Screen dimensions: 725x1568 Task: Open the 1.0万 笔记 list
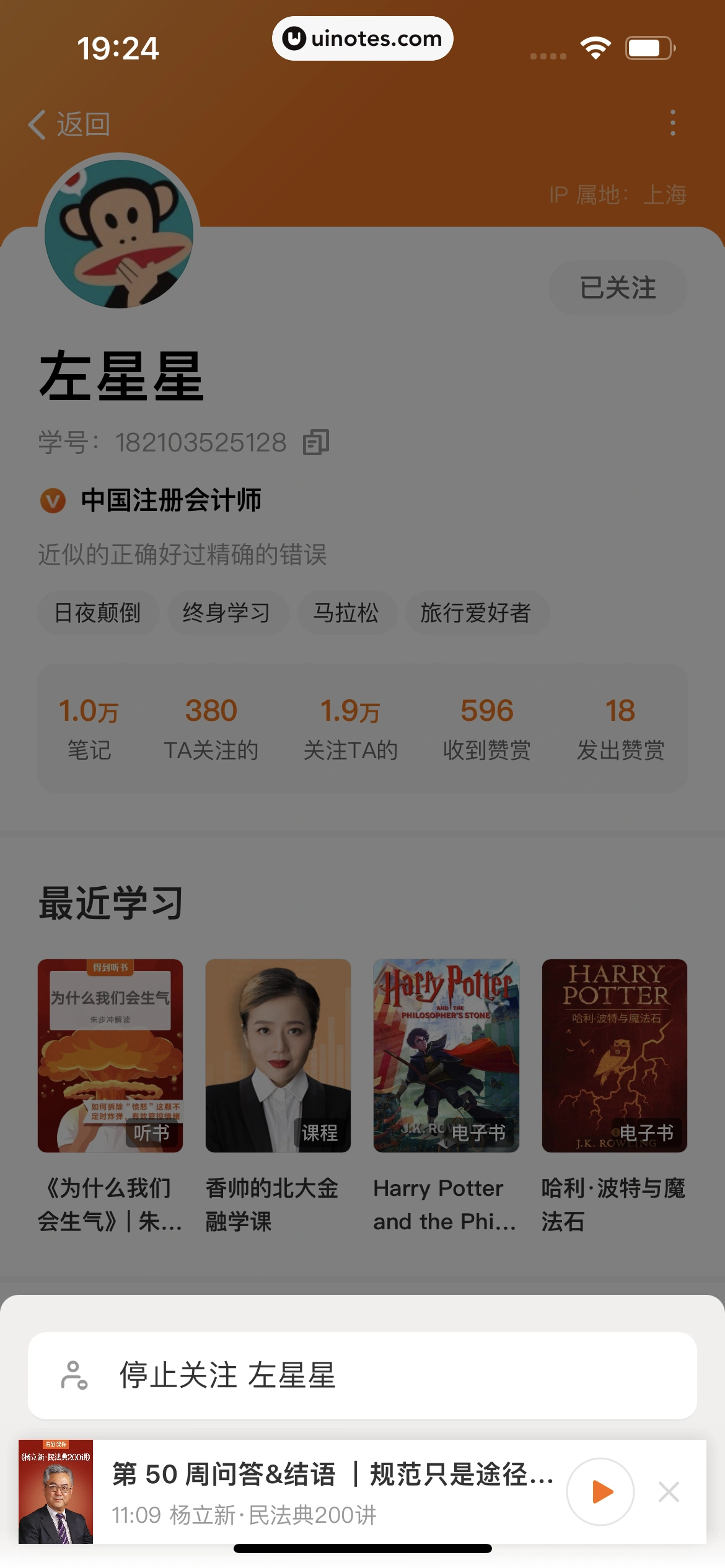point(89,728)
